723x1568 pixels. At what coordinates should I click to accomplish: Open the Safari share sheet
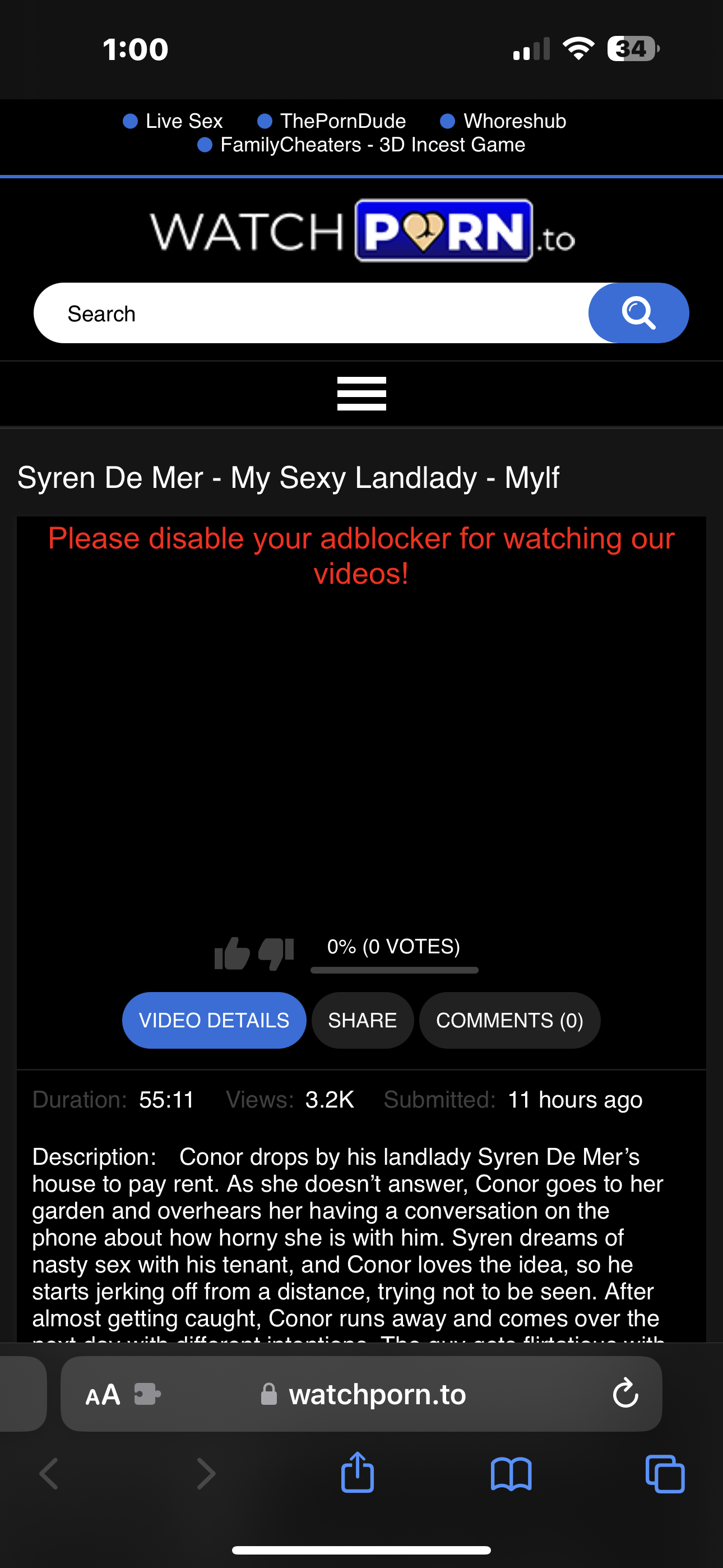pos(357,1473)
